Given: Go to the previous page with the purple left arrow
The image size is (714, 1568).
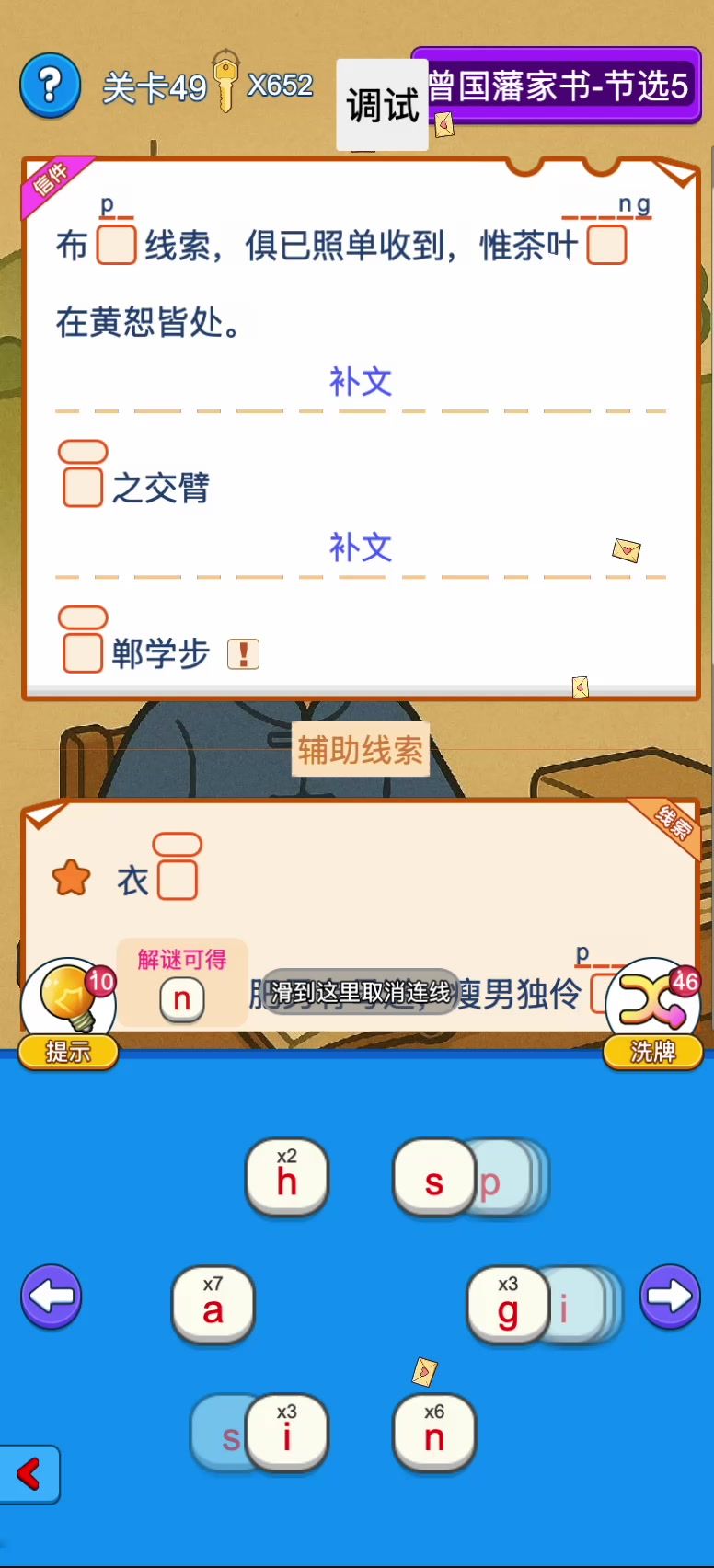Looking at the screenshot, I should tap(52, 1297).
